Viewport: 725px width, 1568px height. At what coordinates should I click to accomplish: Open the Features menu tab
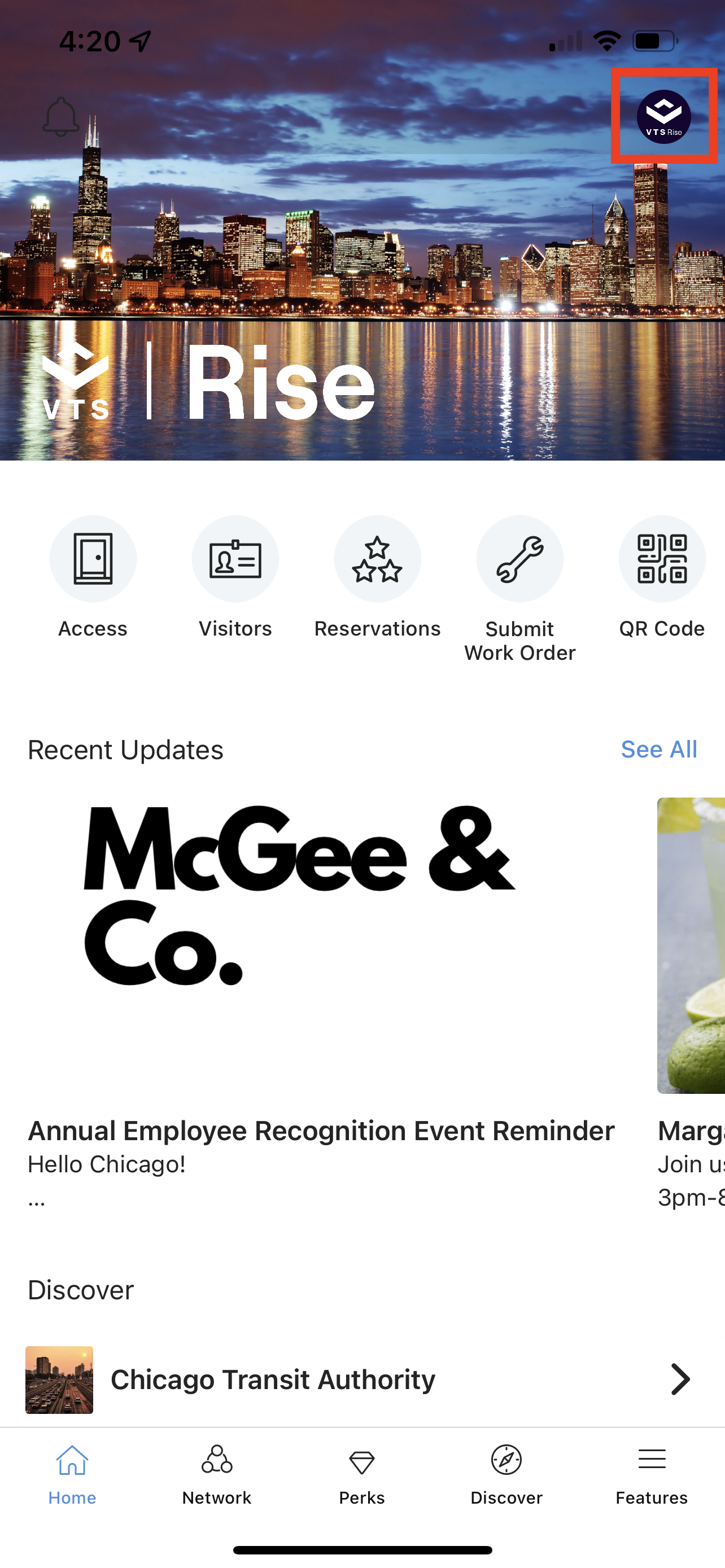point(652,1474)
